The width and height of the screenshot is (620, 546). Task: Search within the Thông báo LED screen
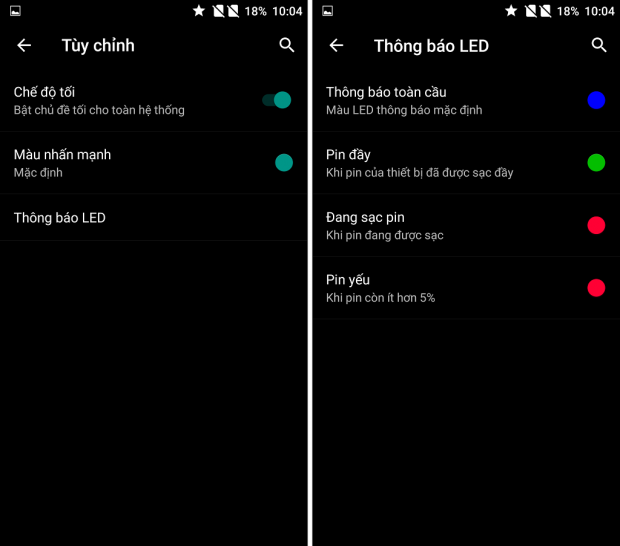coord(599,45)
